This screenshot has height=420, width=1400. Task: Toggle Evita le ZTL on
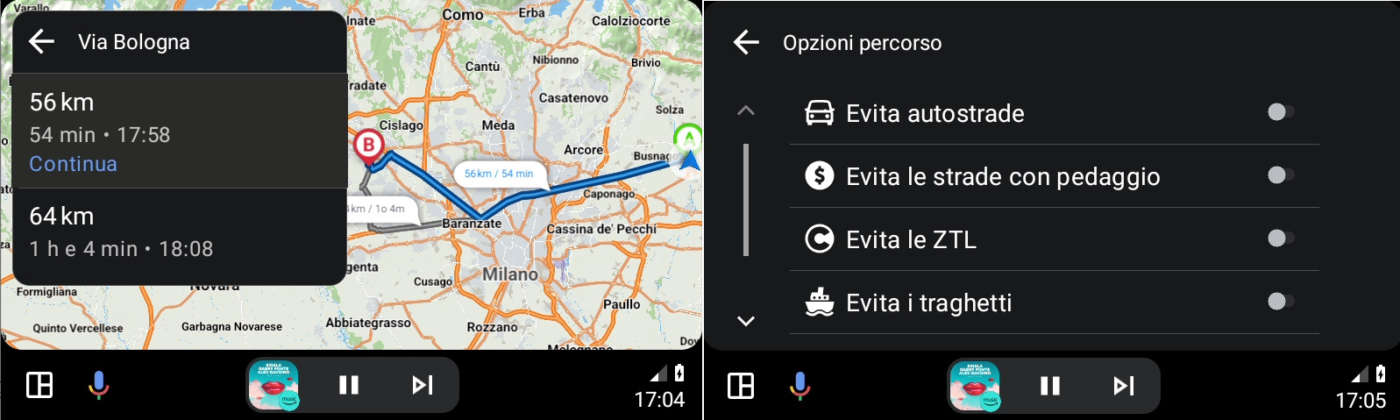[1280, 238]
